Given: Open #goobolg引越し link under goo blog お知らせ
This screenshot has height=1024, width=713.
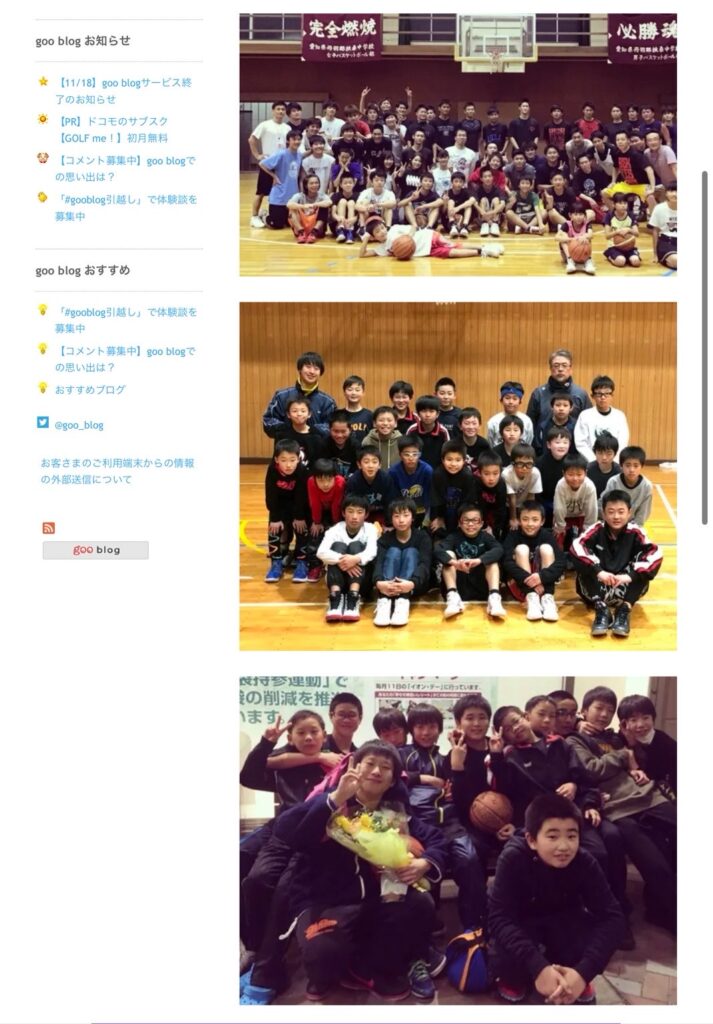Looking at the screenshot, I should point(125,207).
